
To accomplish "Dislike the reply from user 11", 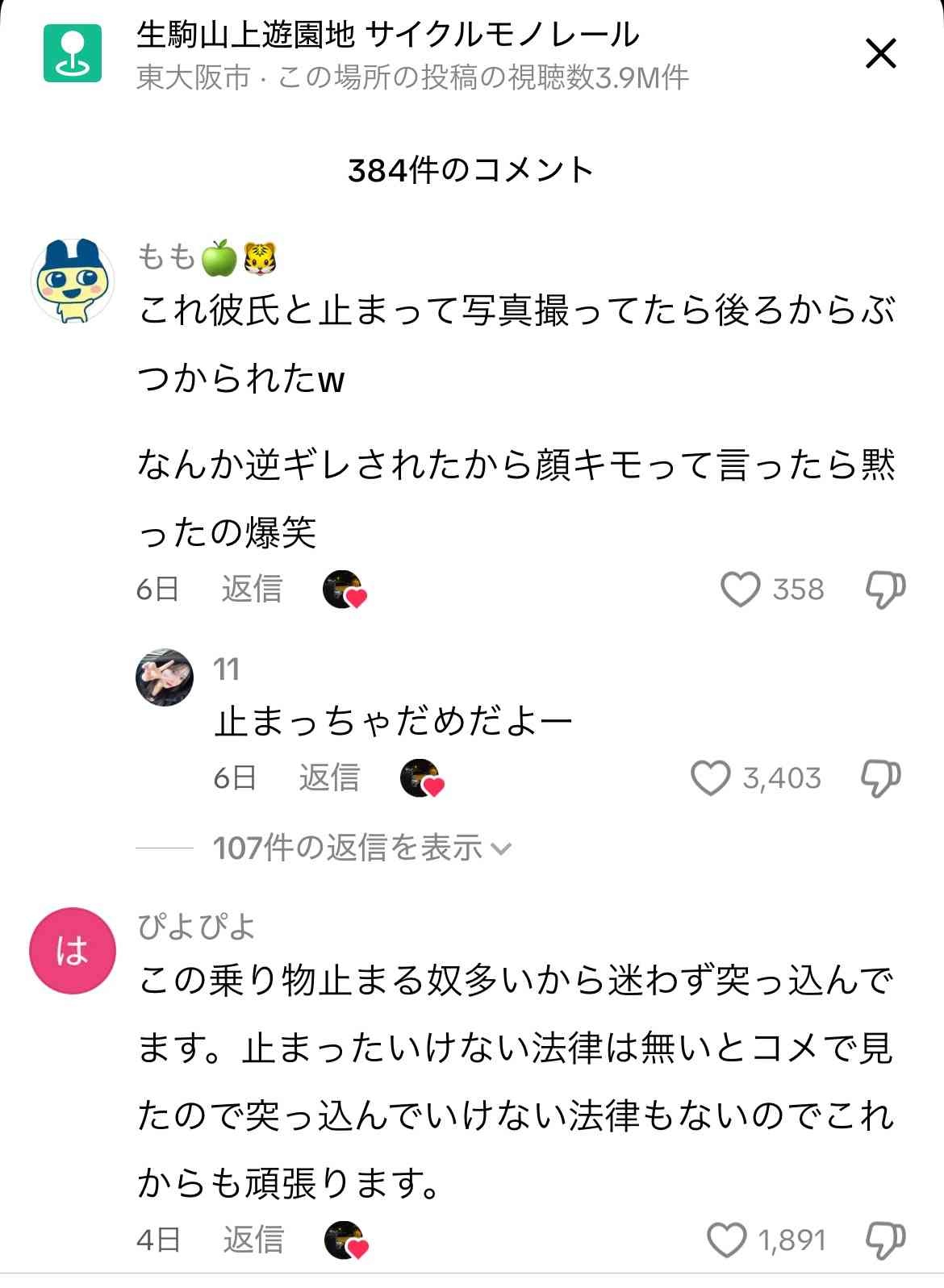I will pyautogui.click(x=880, y=777).
